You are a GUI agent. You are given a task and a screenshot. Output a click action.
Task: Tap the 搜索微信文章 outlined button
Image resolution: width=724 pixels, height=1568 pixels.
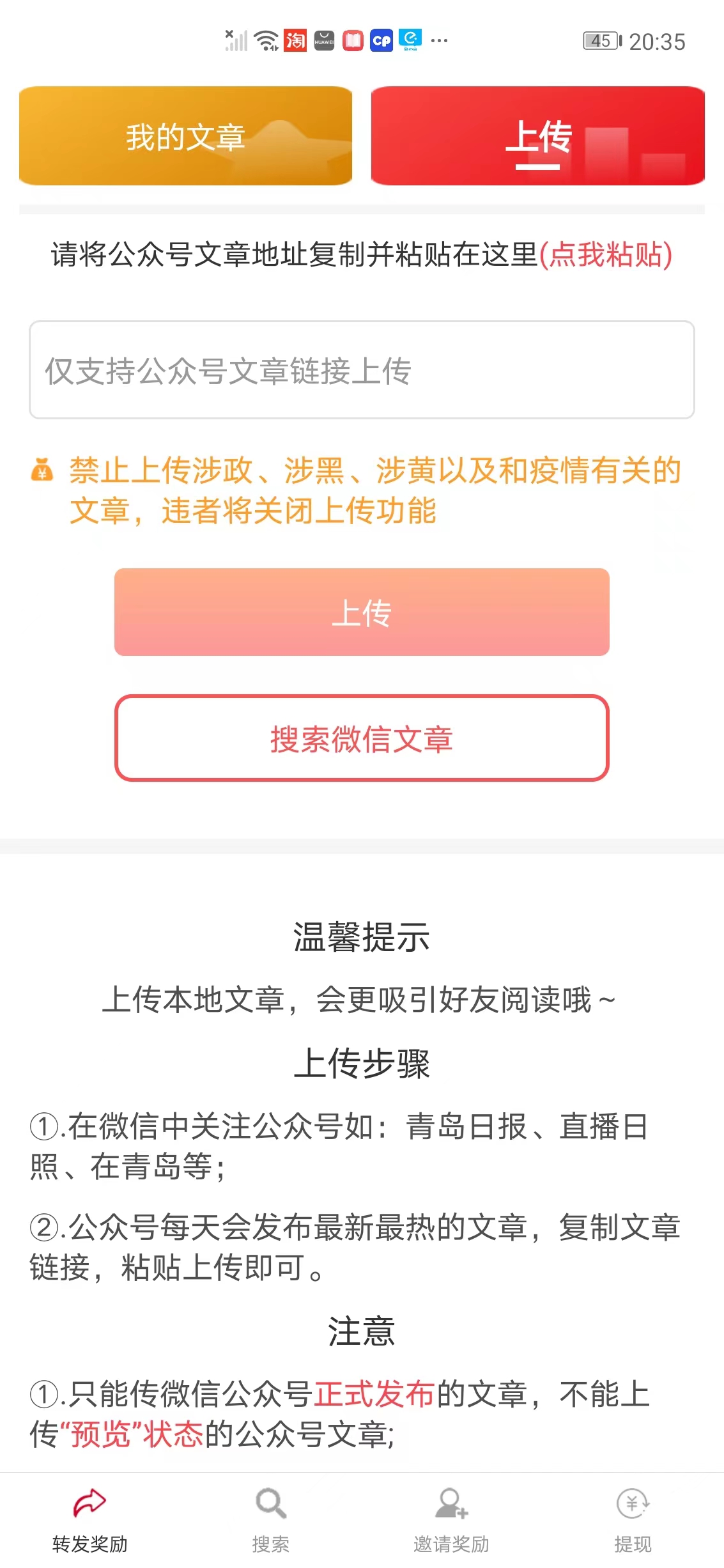(x=362, y=738)
